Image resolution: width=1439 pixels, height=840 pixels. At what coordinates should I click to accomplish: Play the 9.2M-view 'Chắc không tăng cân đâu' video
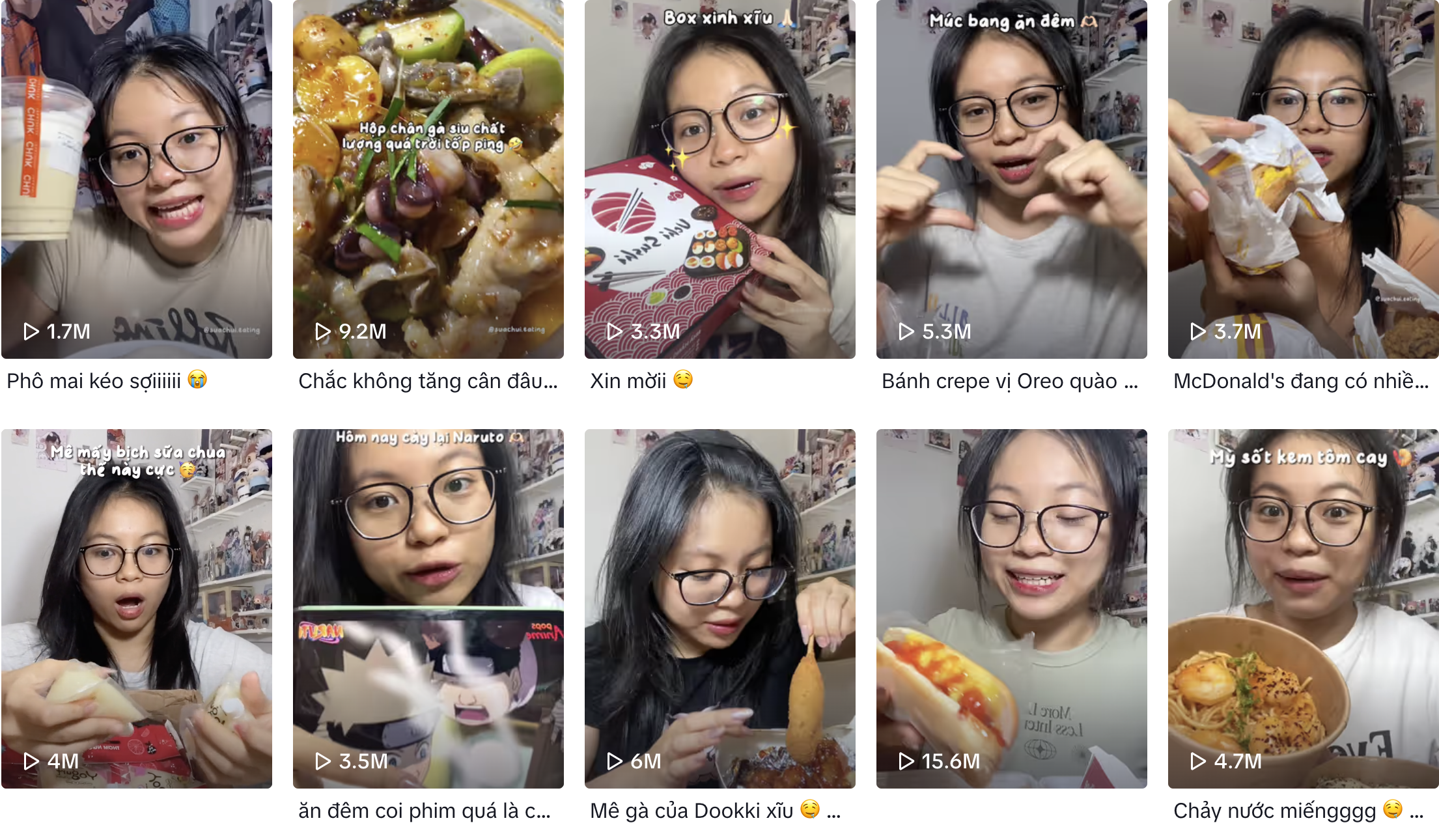click(x=428, y=179)
